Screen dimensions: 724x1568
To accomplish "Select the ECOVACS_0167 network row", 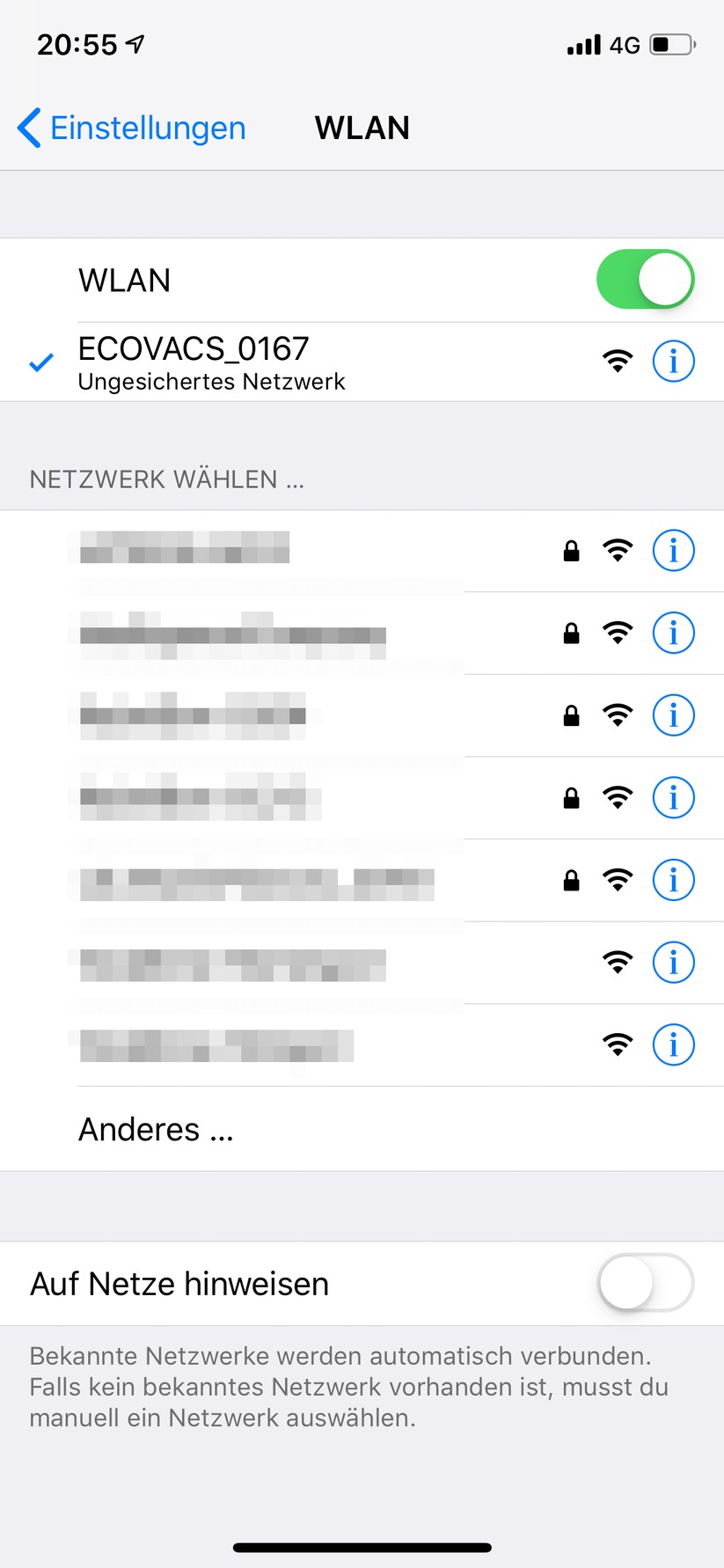I will pyautogui.click(x=264, y=362).
